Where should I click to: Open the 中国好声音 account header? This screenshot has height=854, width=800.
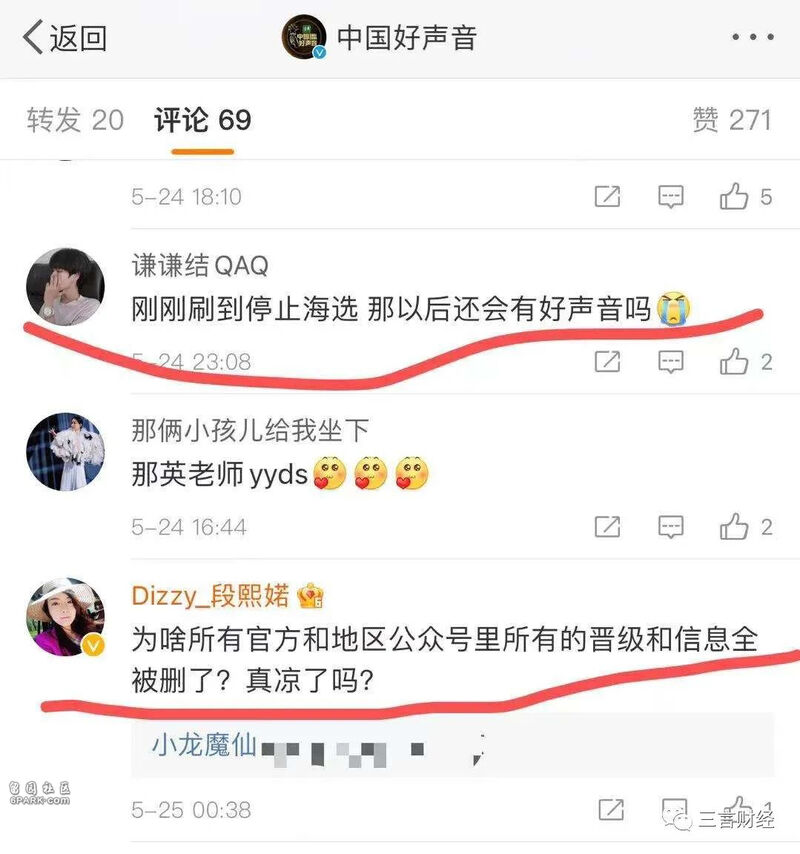[x=380, y=39]
